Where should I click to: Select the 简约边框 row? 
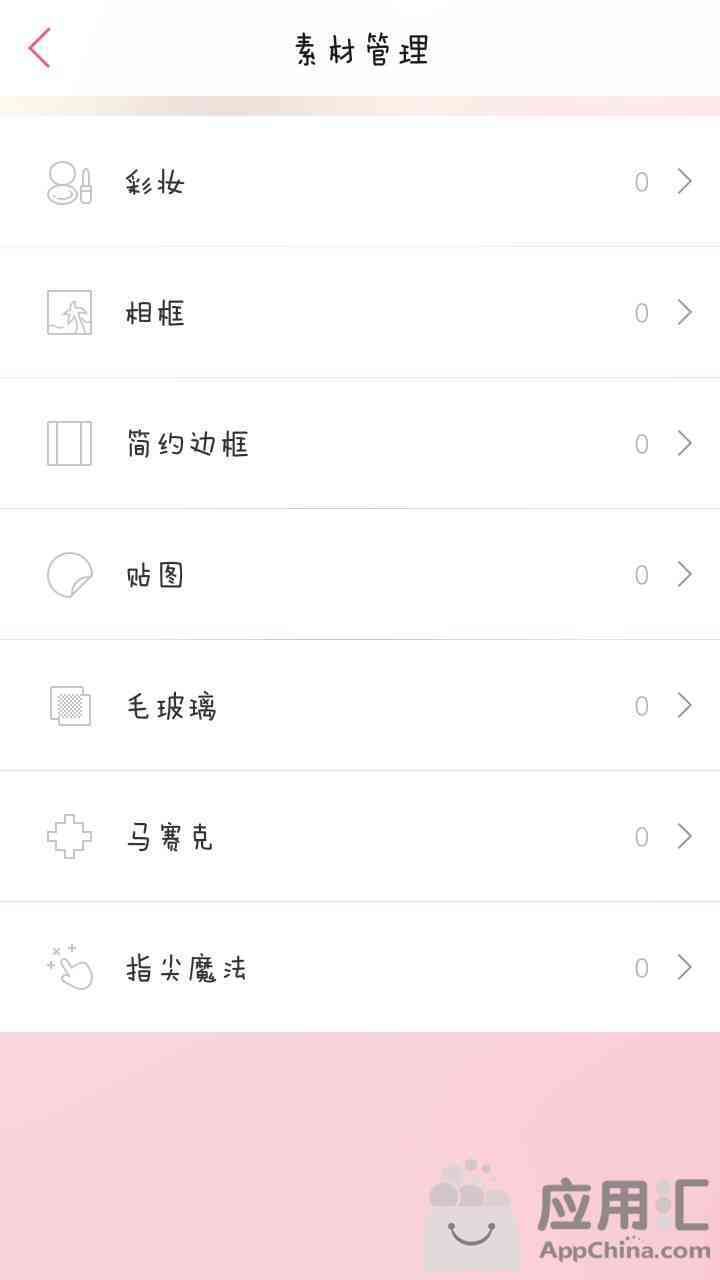pyautogui.click(x=360, y=444)
